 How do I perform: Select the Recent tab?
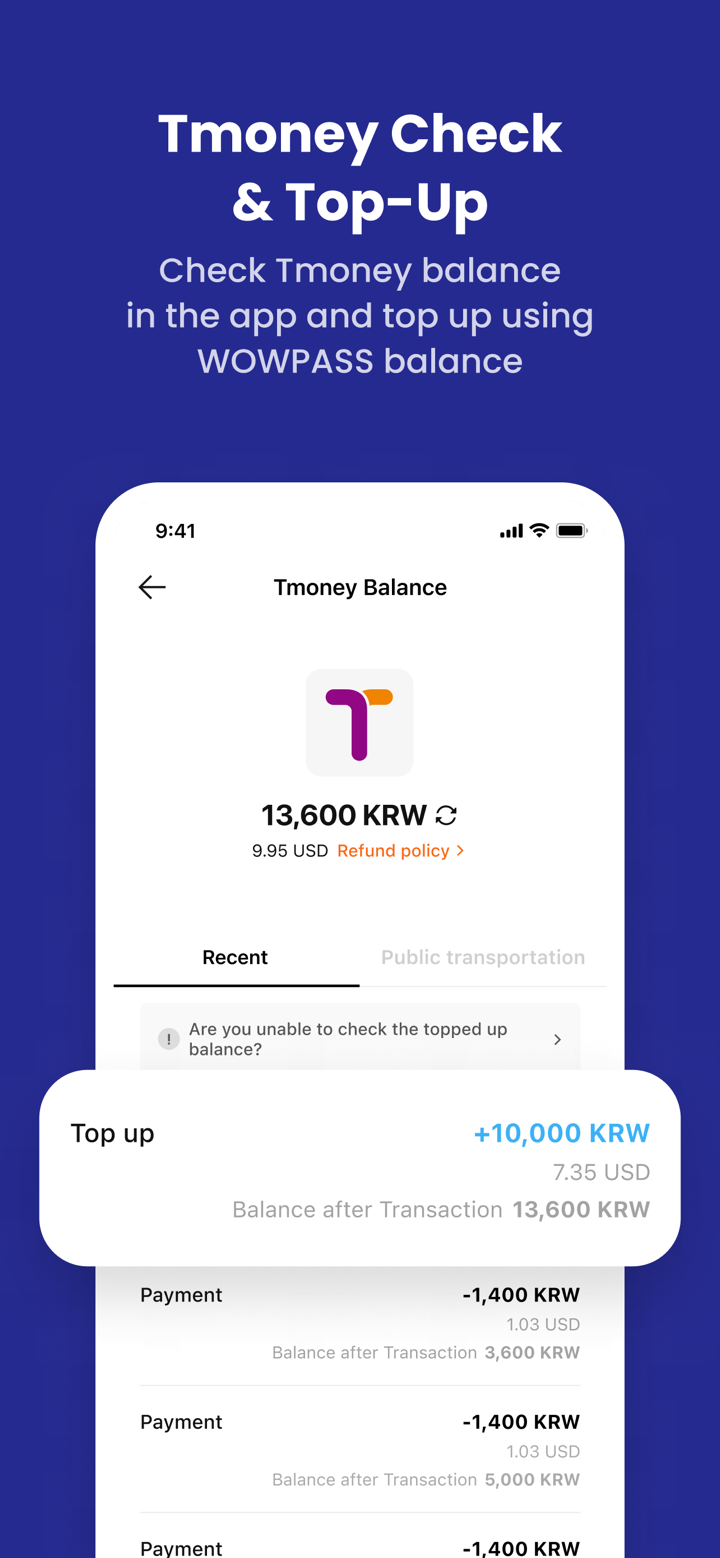(x=235, y=957)
